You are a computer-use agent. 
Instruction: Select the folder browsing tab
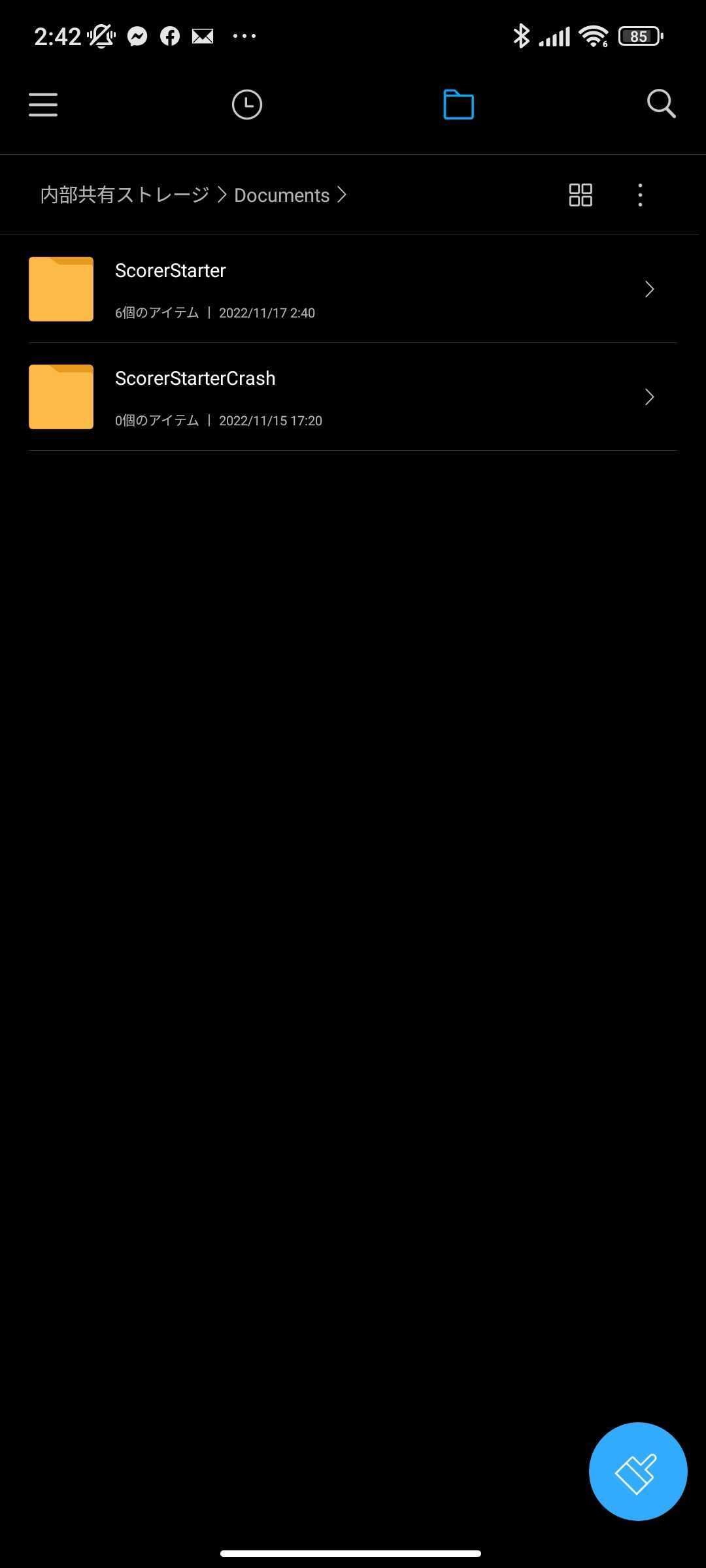(458, 105)
